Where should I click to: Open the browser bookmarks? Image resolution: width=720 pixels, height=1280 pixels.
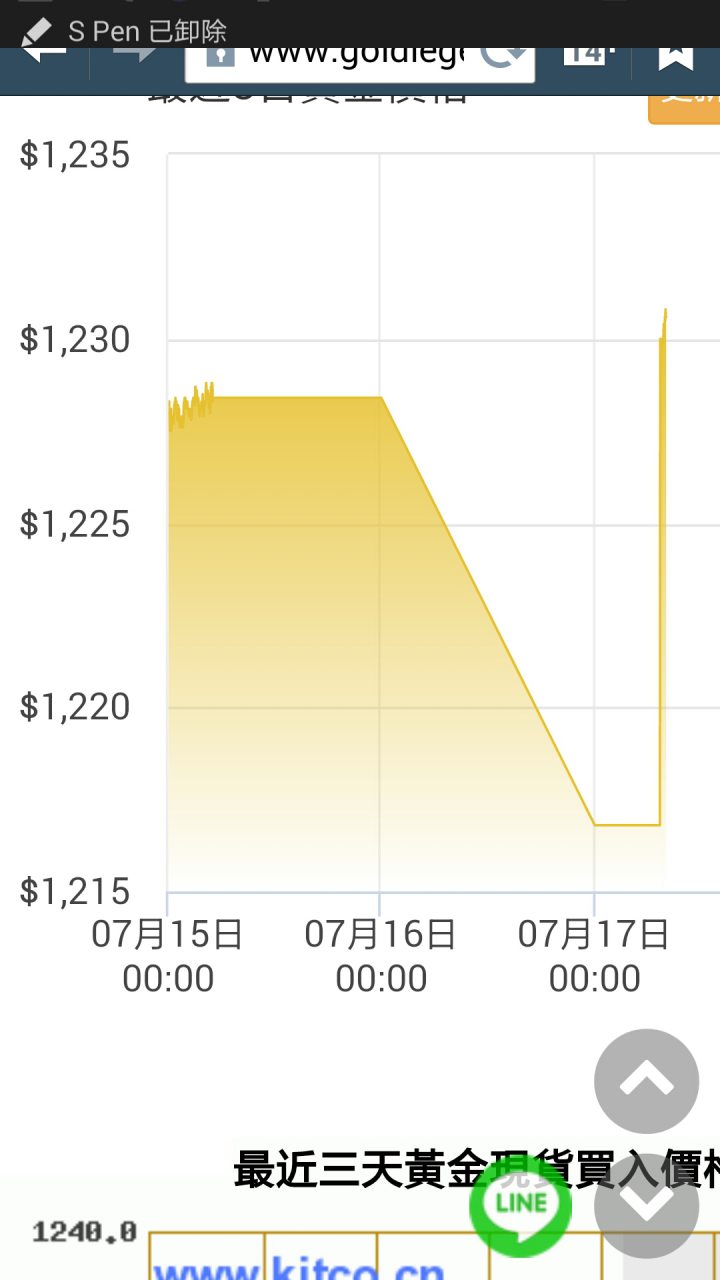[676, 54]
